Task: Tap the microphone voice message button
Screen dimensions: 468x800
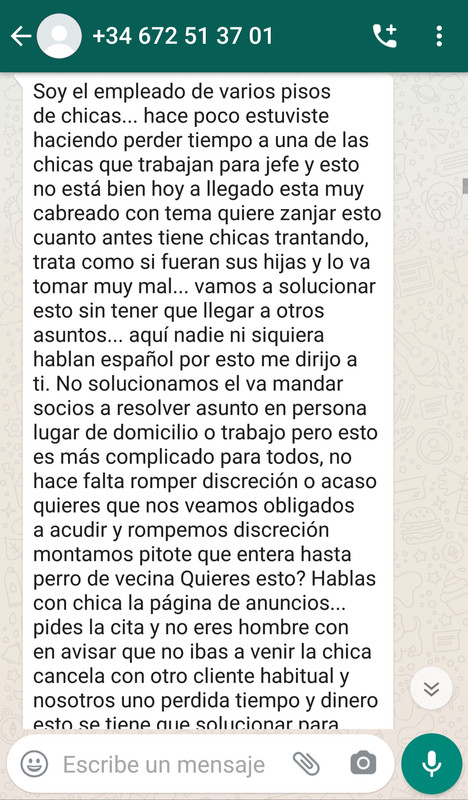Action: tap(431, 764)
